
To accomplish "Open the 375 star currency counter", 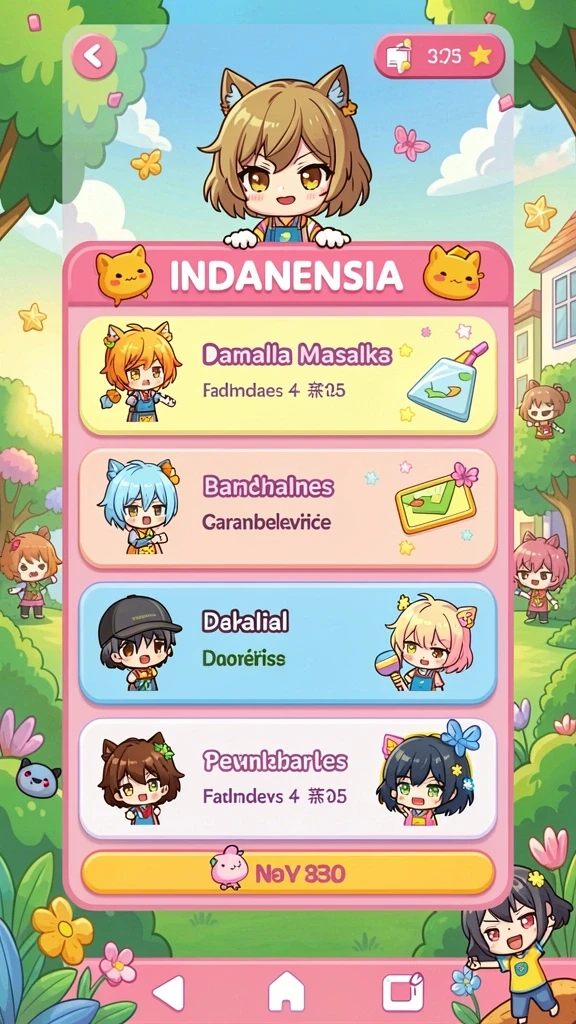I will (x=440, y=56).
